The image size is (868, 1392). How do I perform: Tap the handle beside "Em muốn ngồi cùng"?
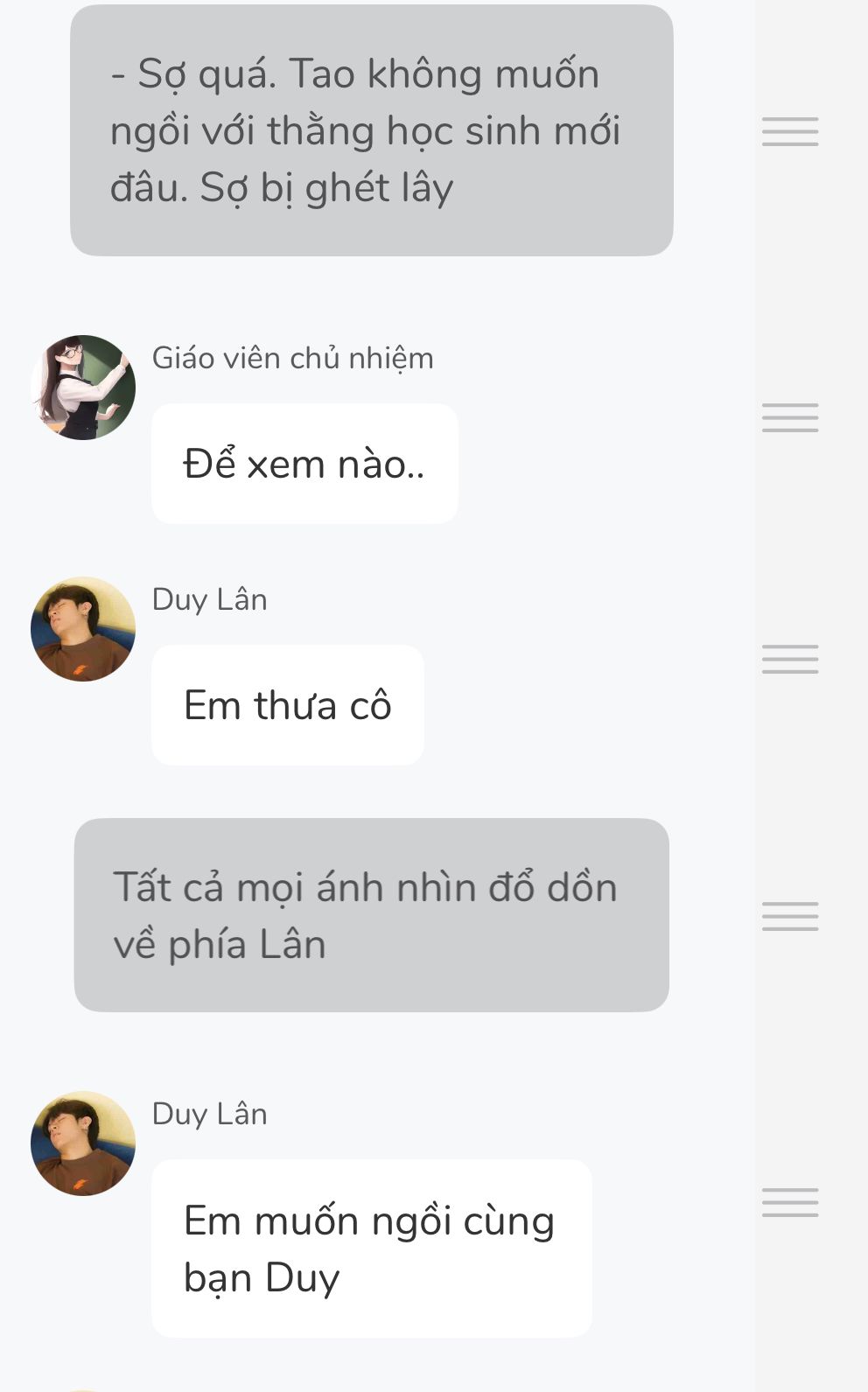(789, 1202)
